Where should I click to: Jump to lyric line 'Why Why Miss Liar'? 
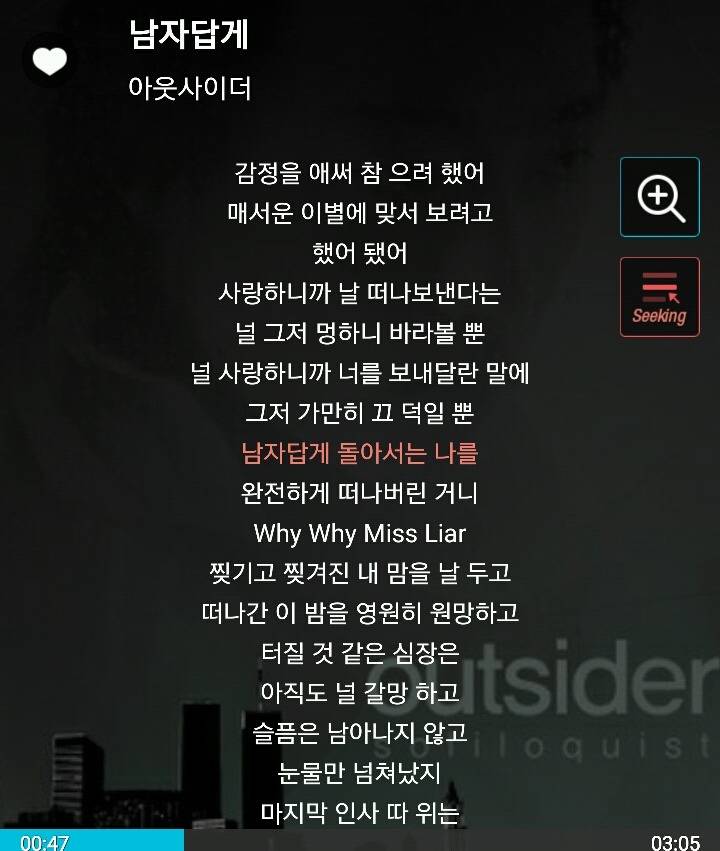[359, 533]
